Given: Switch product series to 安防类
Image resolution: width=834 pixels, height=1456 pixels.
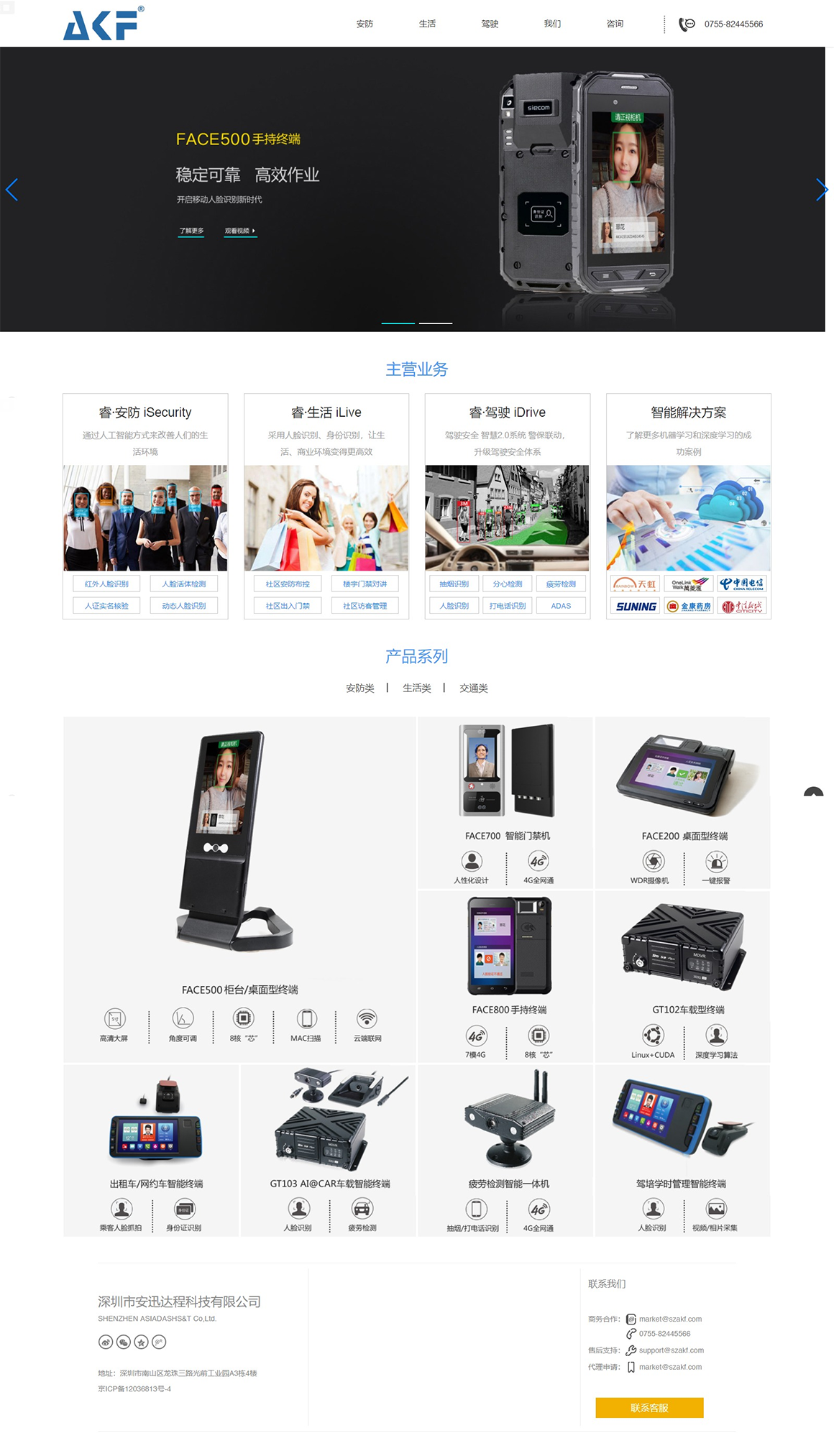Looking at the screenshot, I should [x=360, y=688].
